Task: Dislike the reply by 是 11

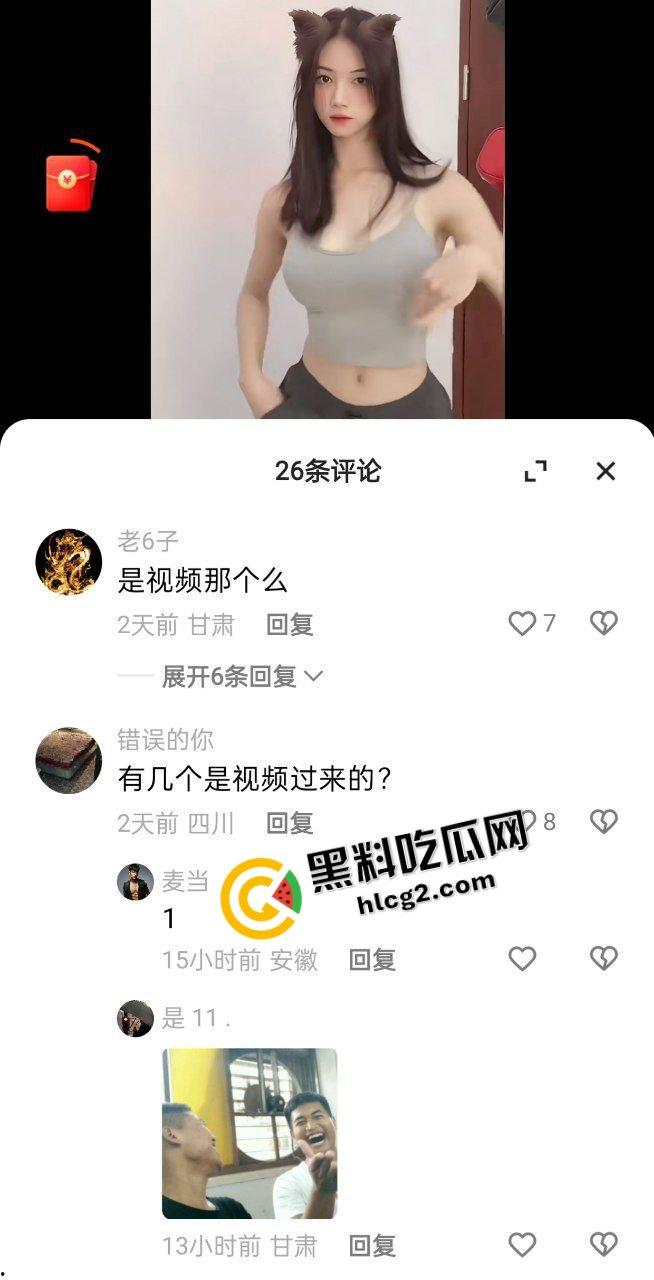Action: pos(603,1245)
